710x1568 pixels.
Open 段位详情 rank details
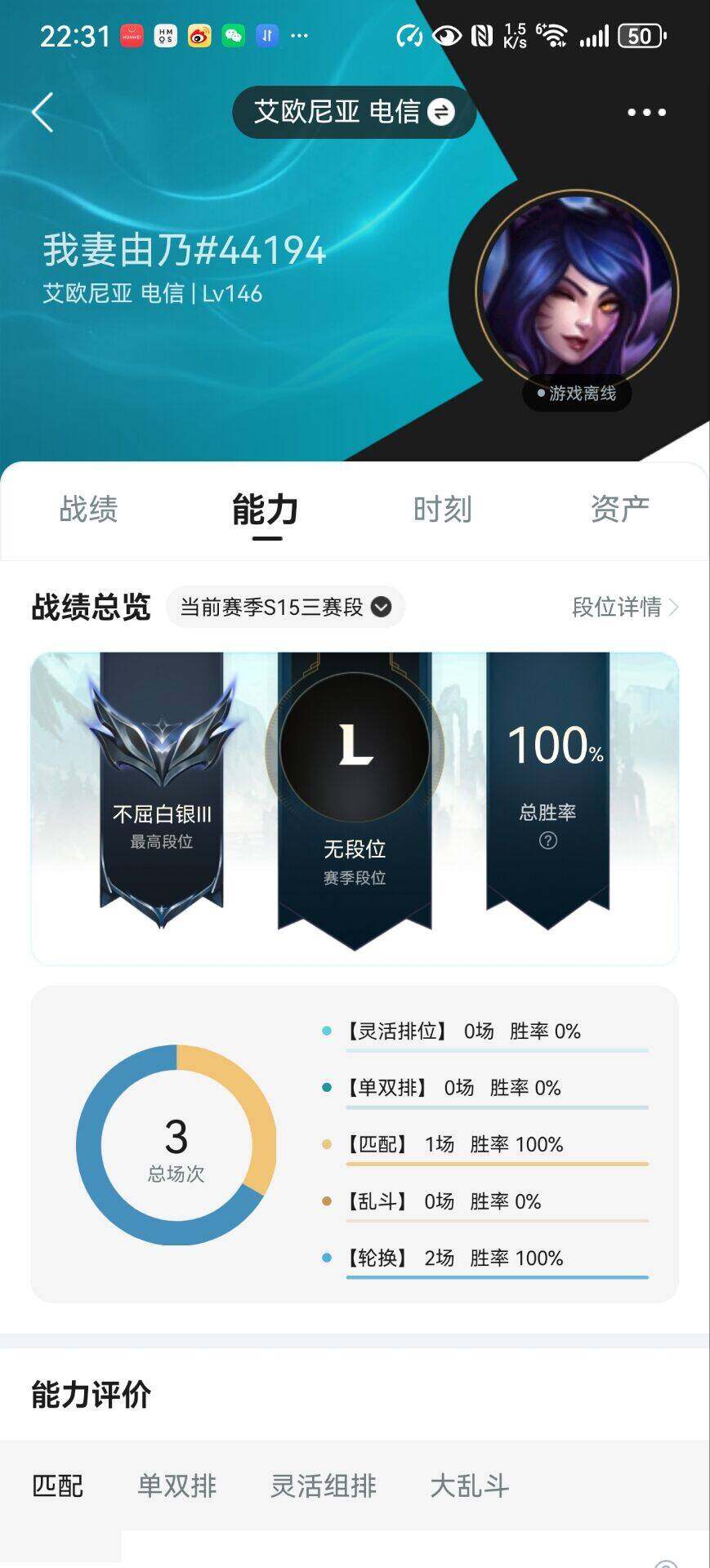click(x=625, y=607)
